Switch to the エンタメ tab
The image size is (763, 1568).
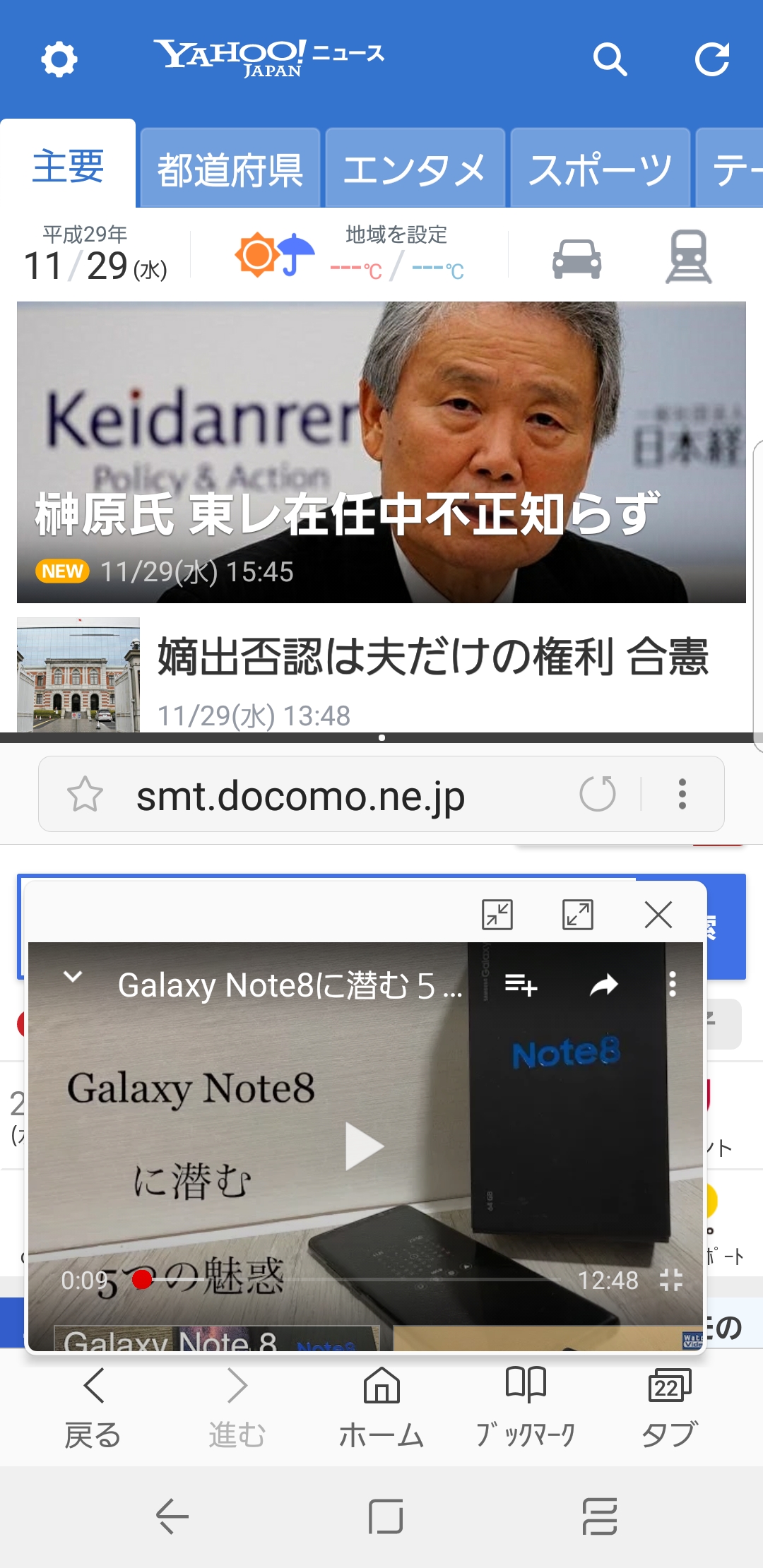click(415, 170)
